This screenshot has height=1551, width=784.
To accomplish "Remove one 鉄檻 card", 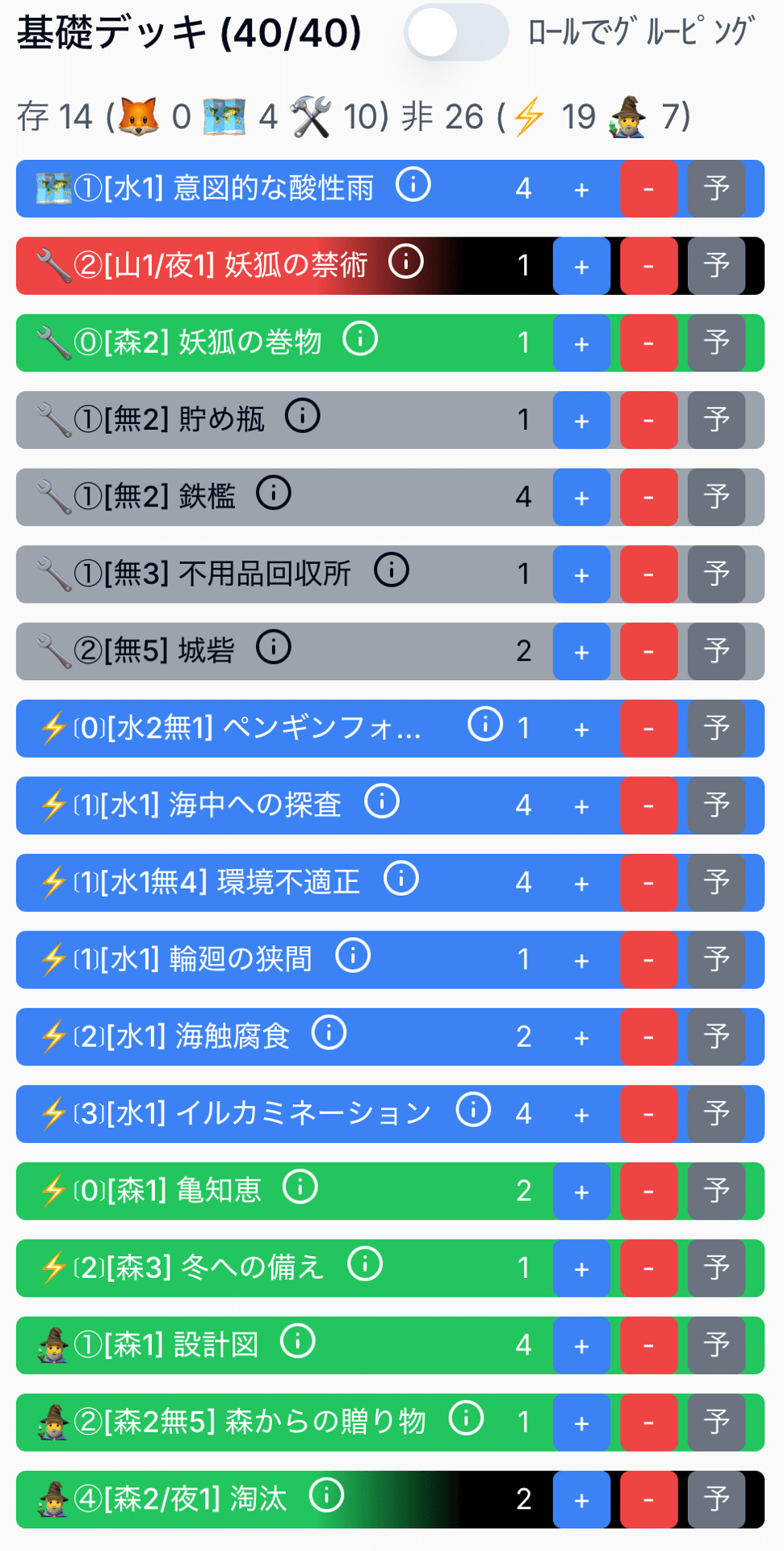I will [x=648, y=498].
